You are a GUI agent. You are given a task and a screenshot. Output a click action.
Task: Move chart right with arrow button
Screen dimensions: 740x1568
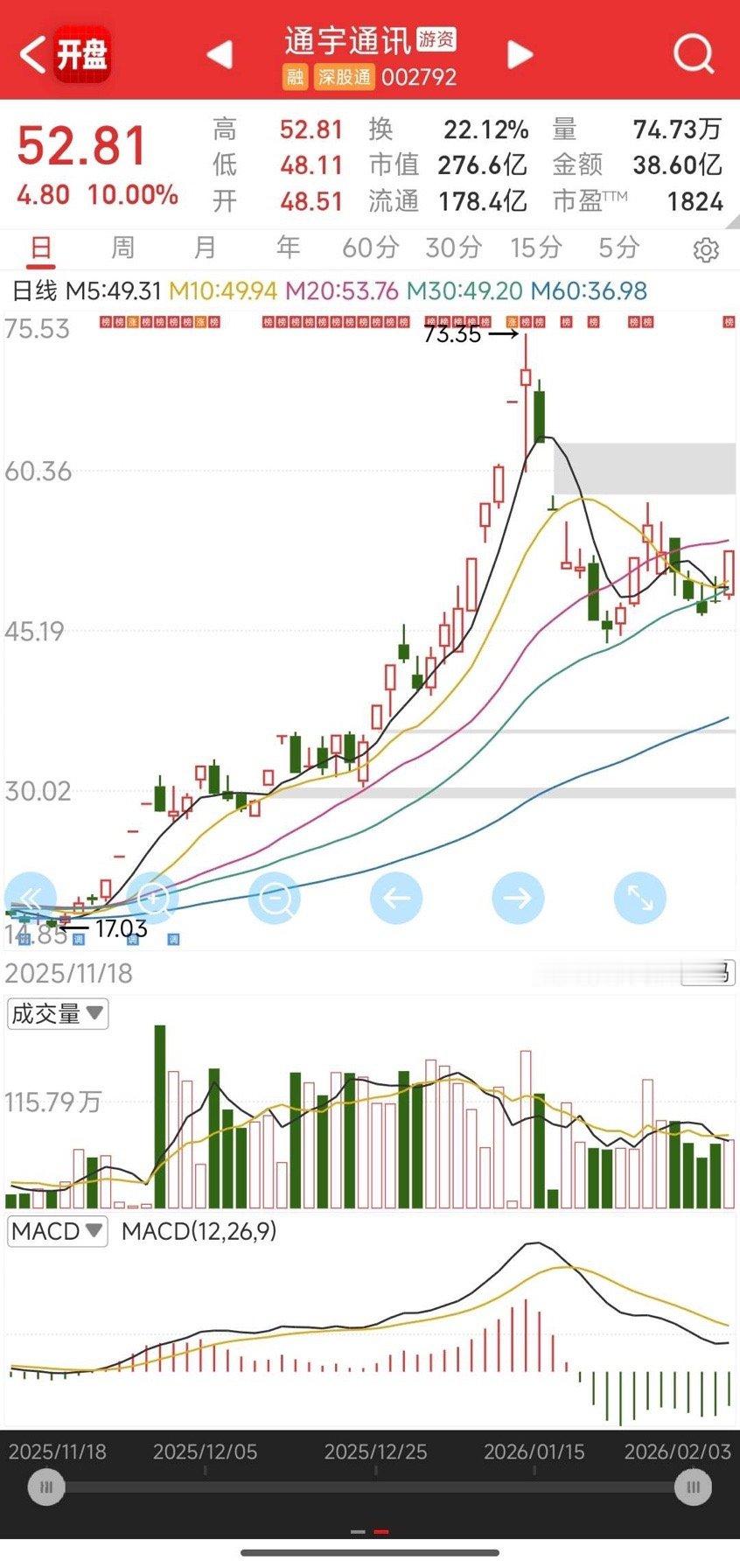point(518,898)
